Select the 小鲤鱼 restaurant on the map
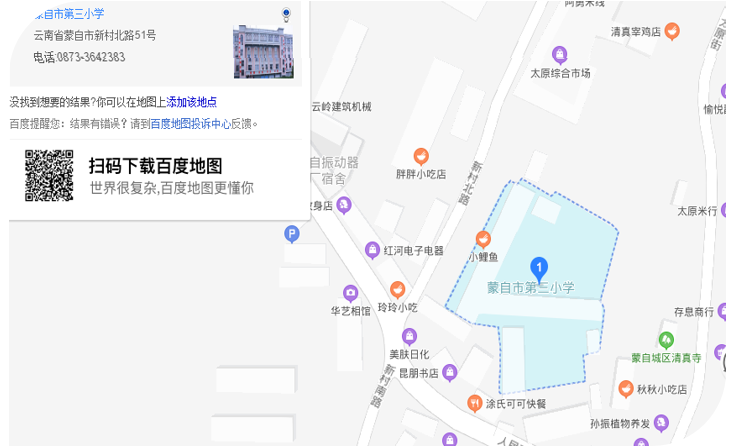 484,239
